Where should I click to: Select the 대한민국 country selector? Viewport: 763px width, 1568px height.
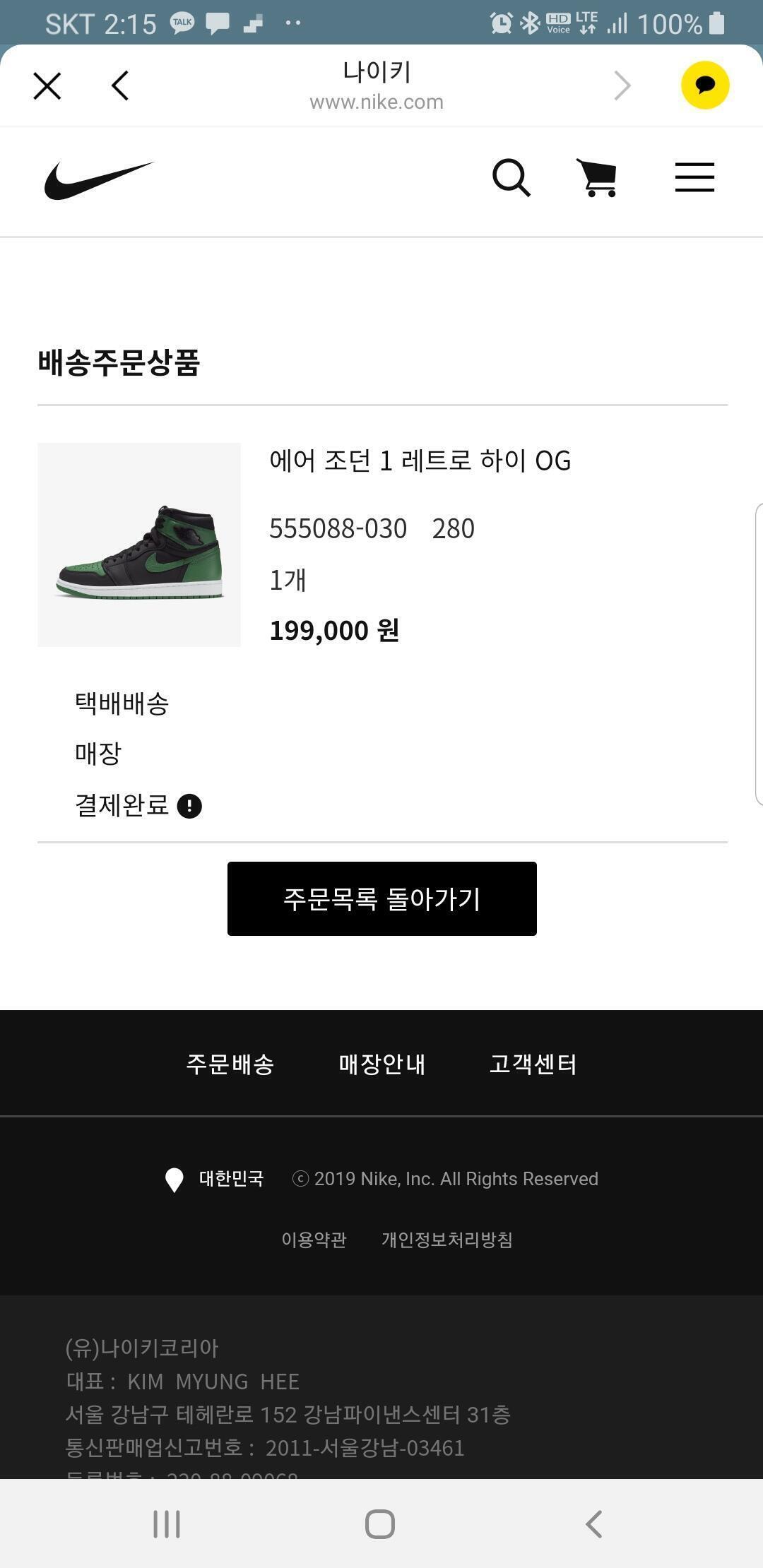click(215, 1179)
